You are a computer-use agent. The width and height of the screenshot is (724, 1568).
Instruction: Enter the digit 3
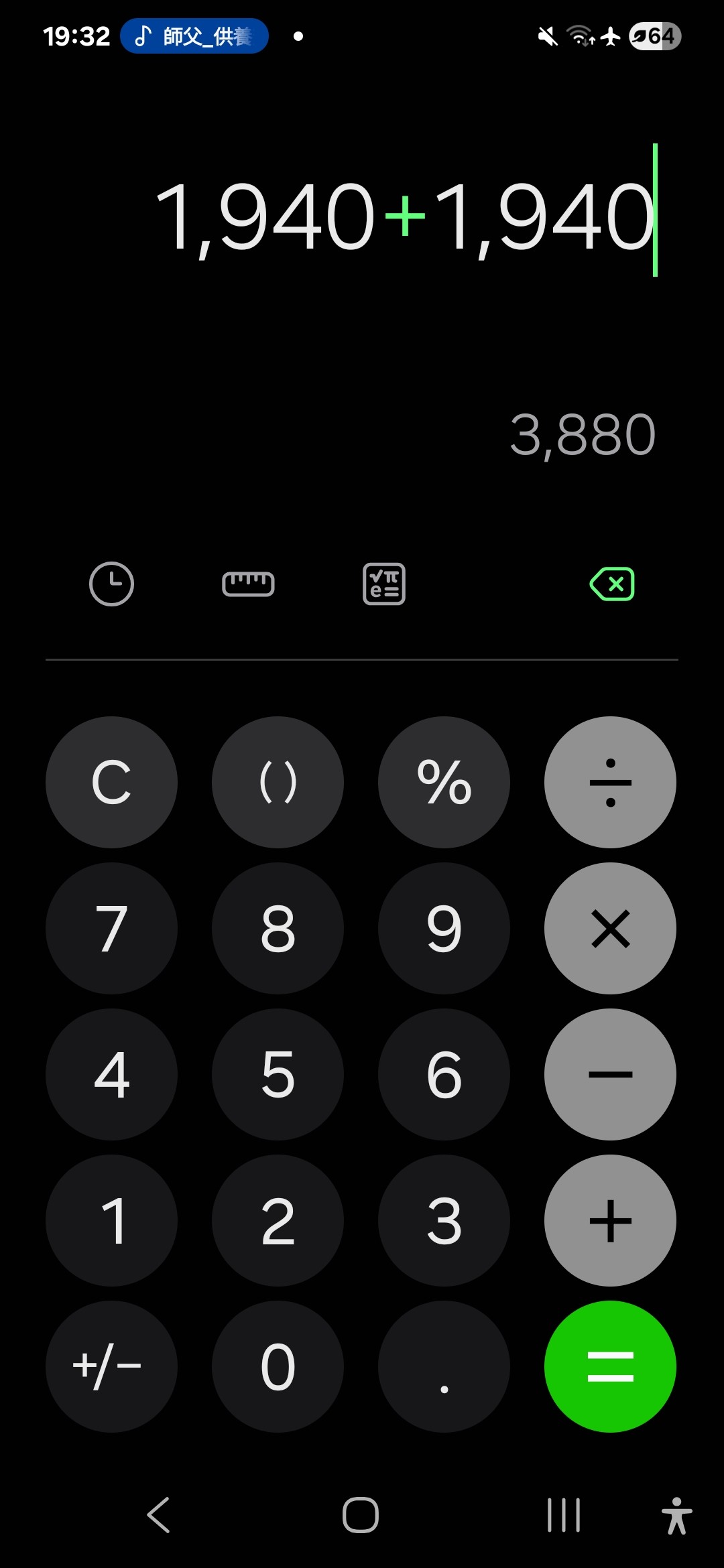444,1220
